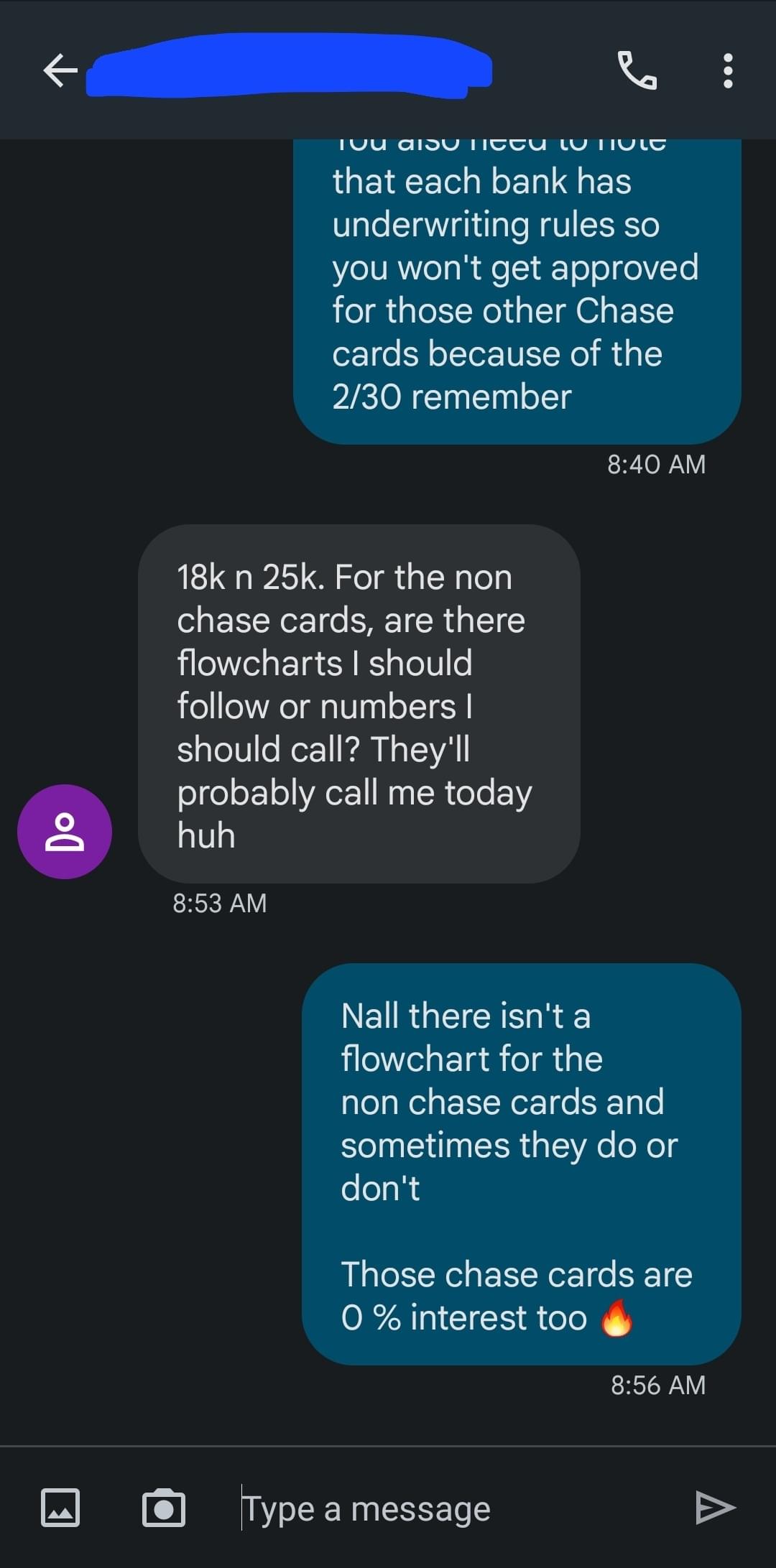Open the gallery image attachment icon
Screen dimensions: 776x1568
click(x=60, y=1507)
